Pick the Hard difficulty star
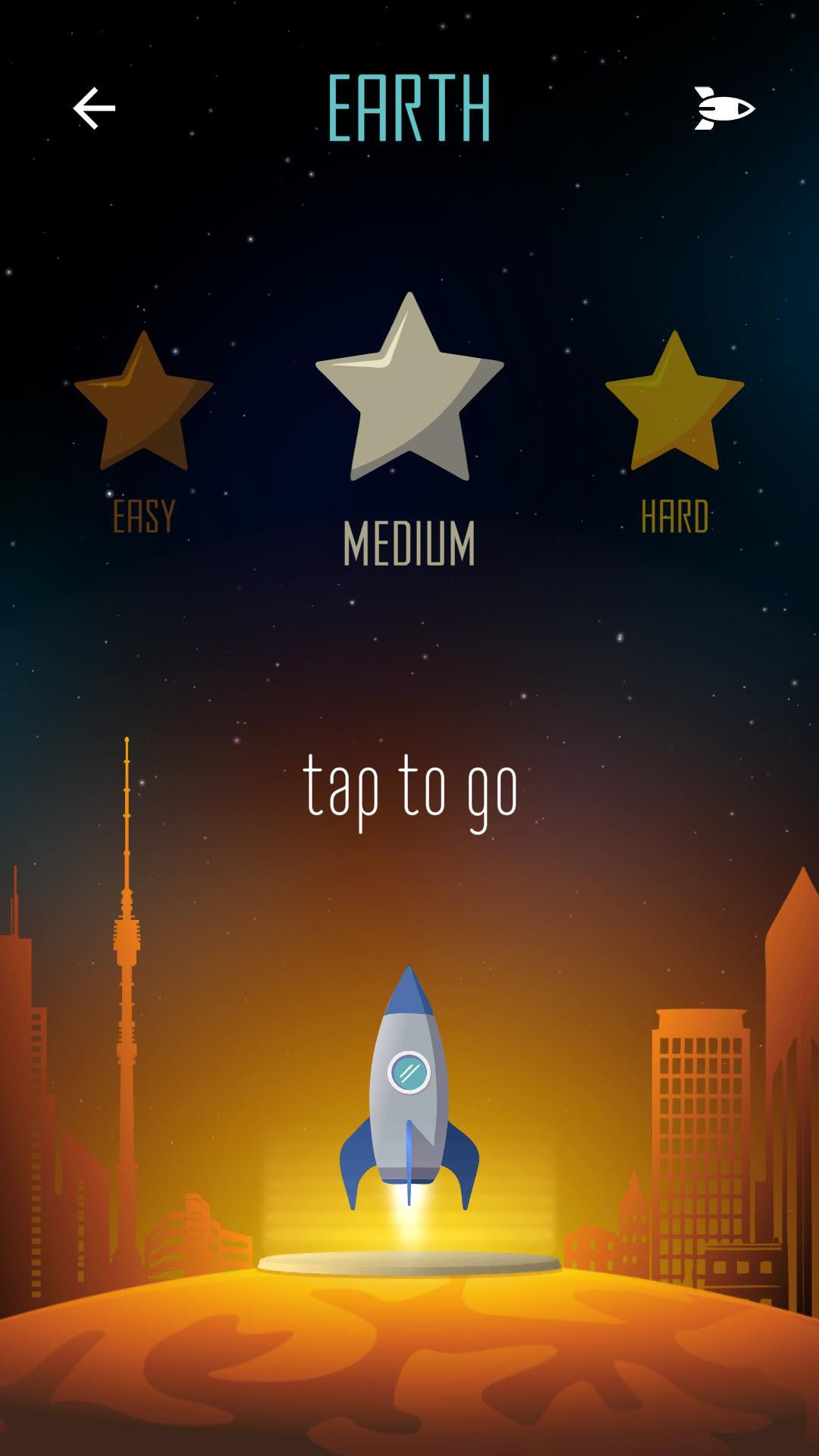The width and height of the screenshot is (819, 1456). coord(674,401)
